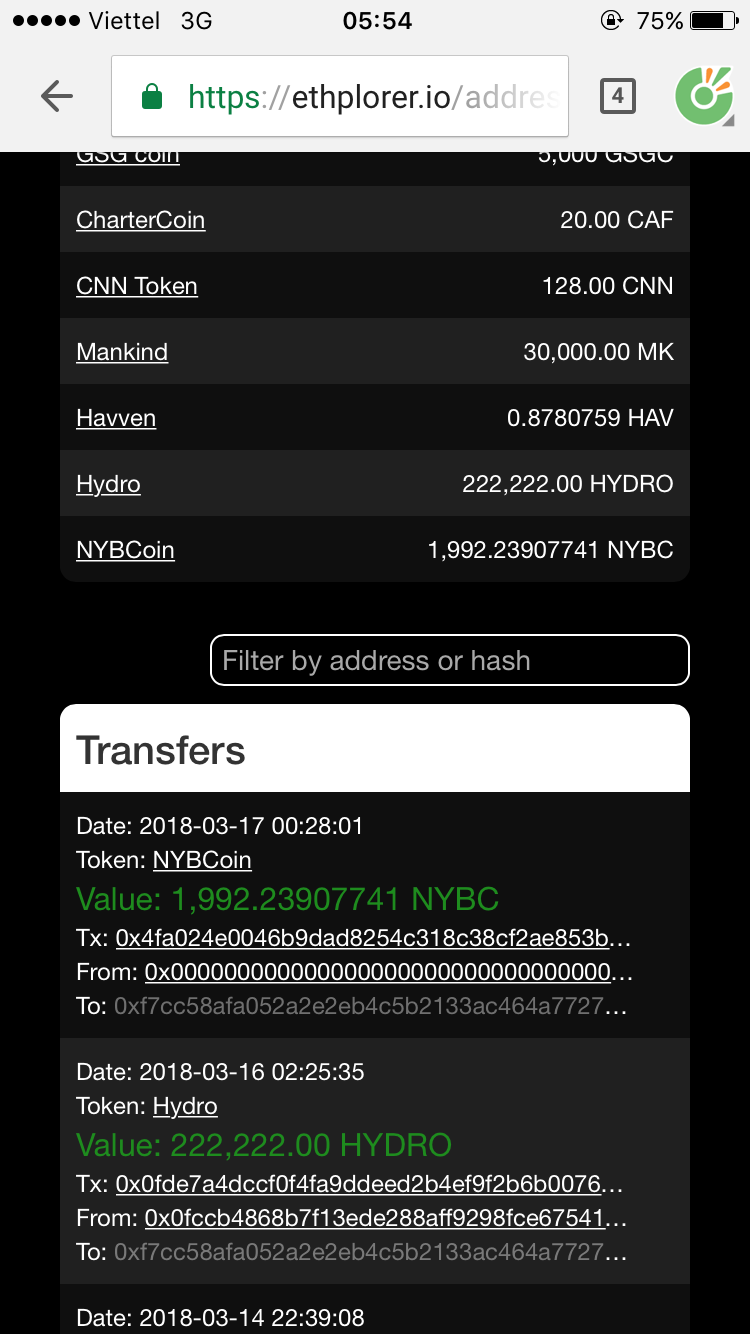Open Hydro token in the 2018-03-16 transfer
The height and width of the screenshot is (1334, 750).
tap(185, 1106)
